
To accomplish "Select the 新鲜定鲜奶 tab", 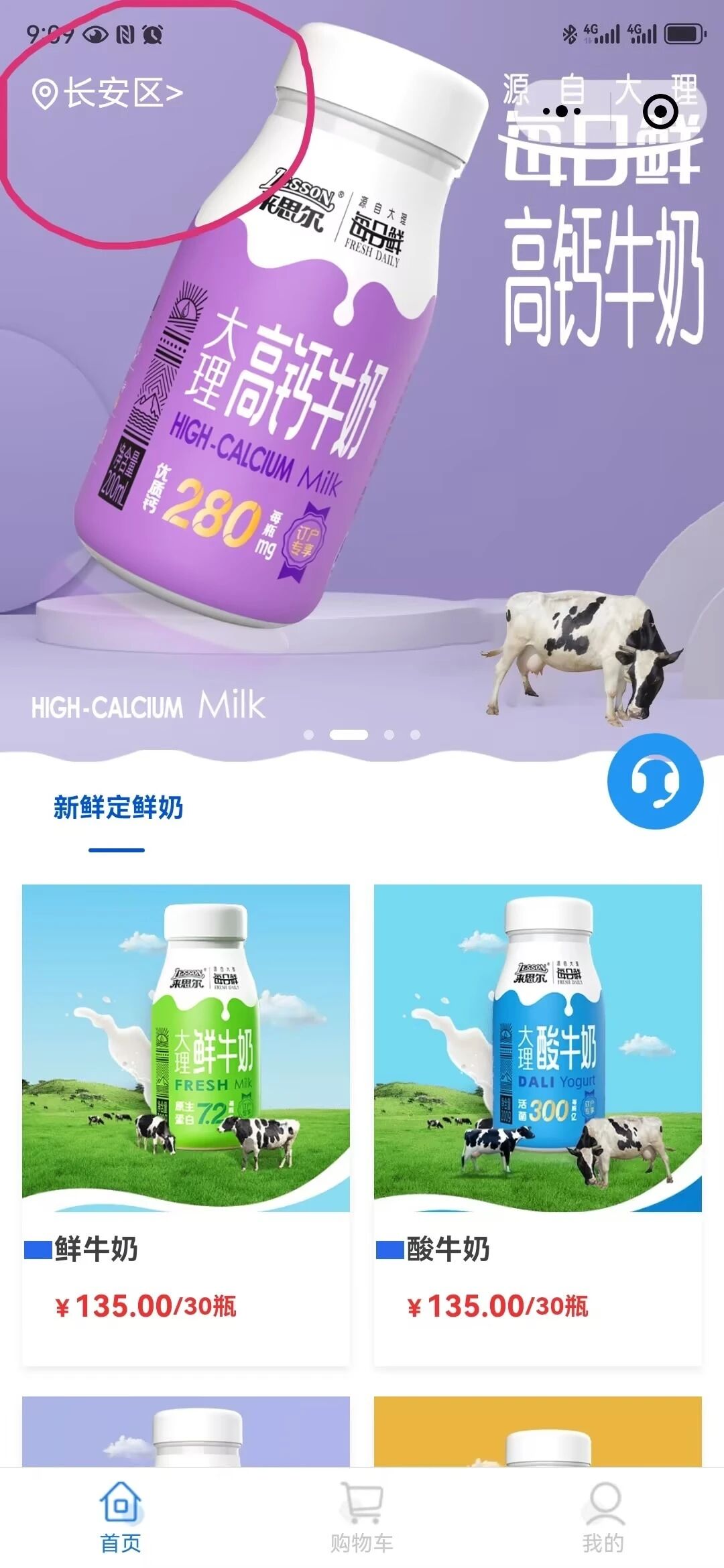I will [118, 807].
